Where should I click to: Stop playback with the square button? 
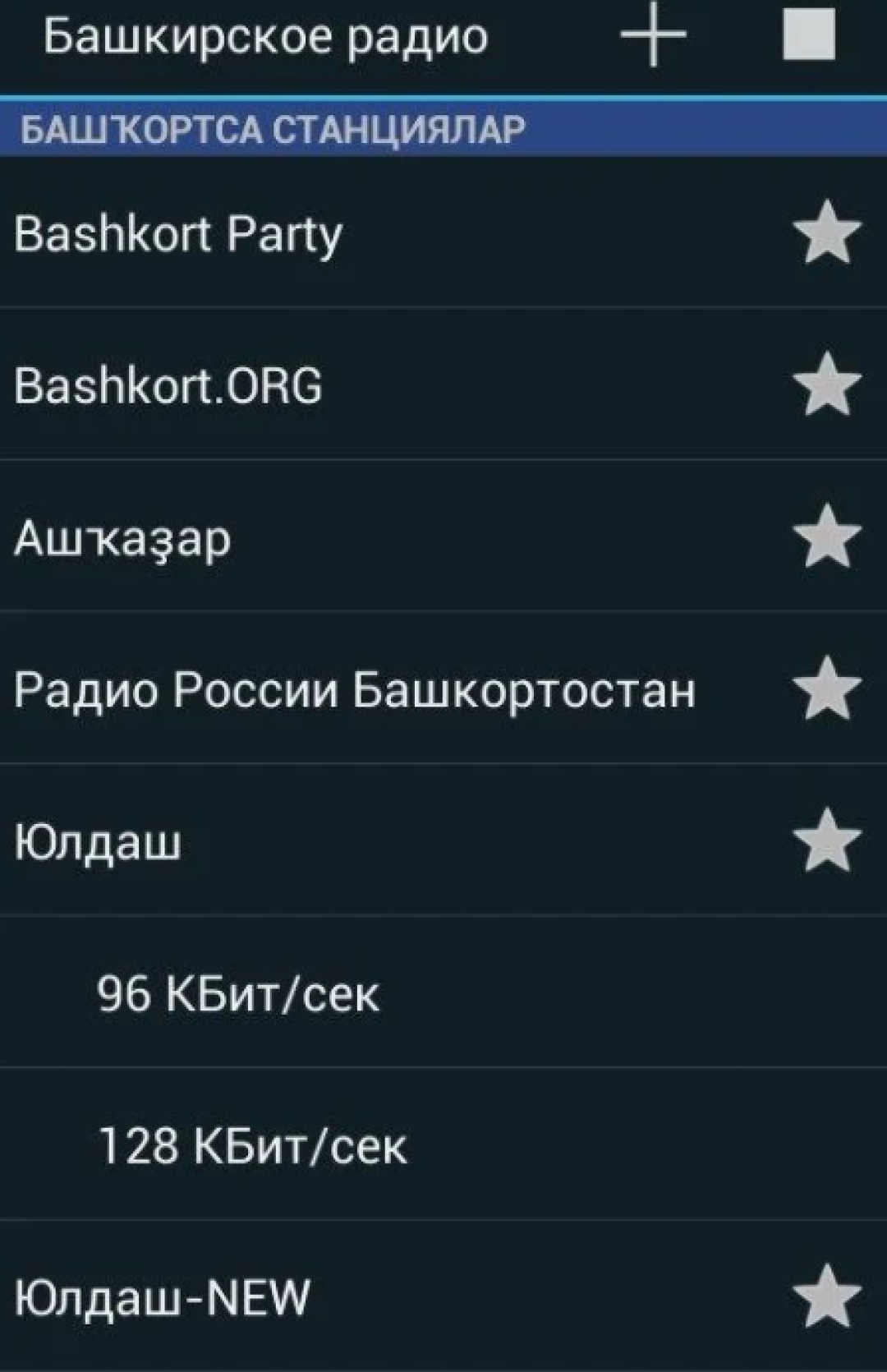(x=809, y=36)
